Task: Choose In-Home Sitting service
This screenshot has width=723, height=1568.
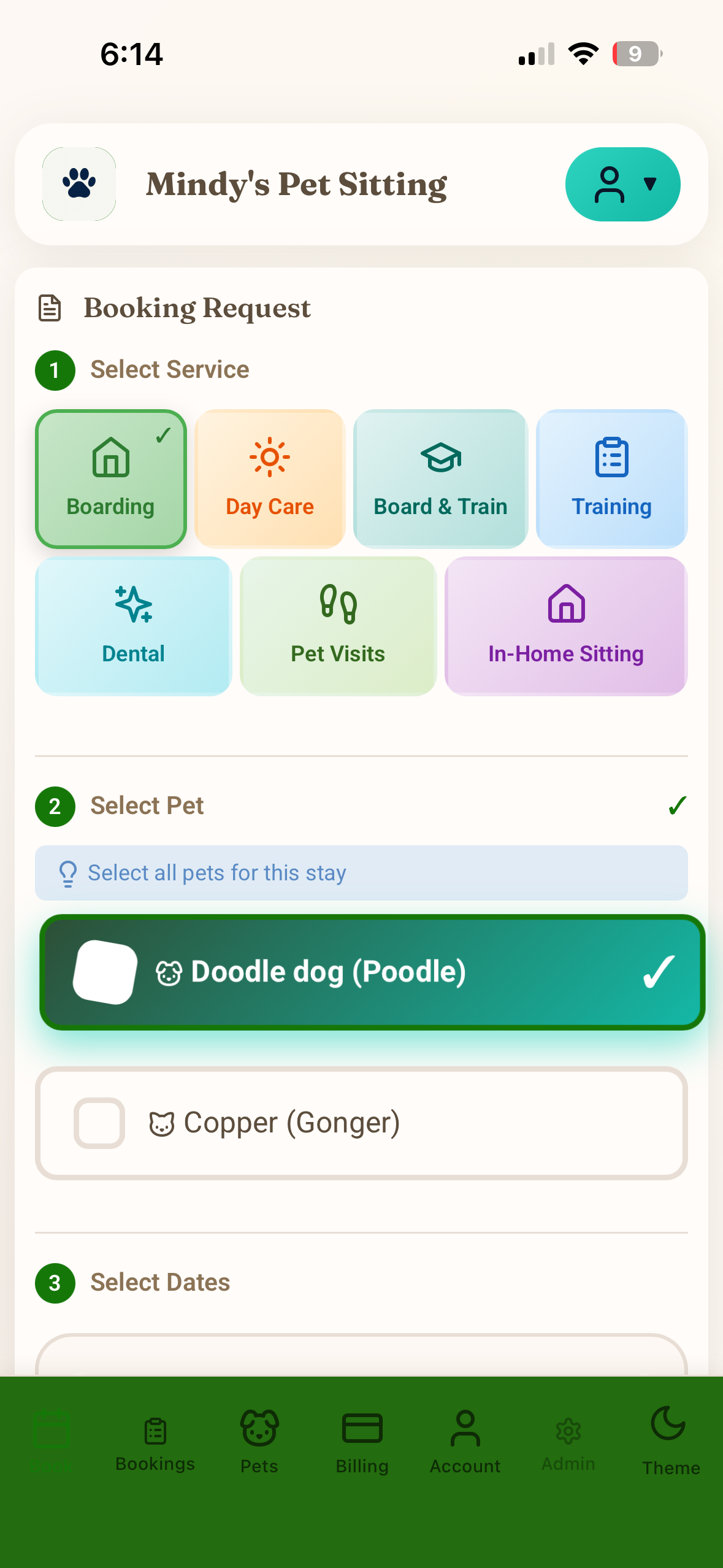Action: [x=565, y=626]
